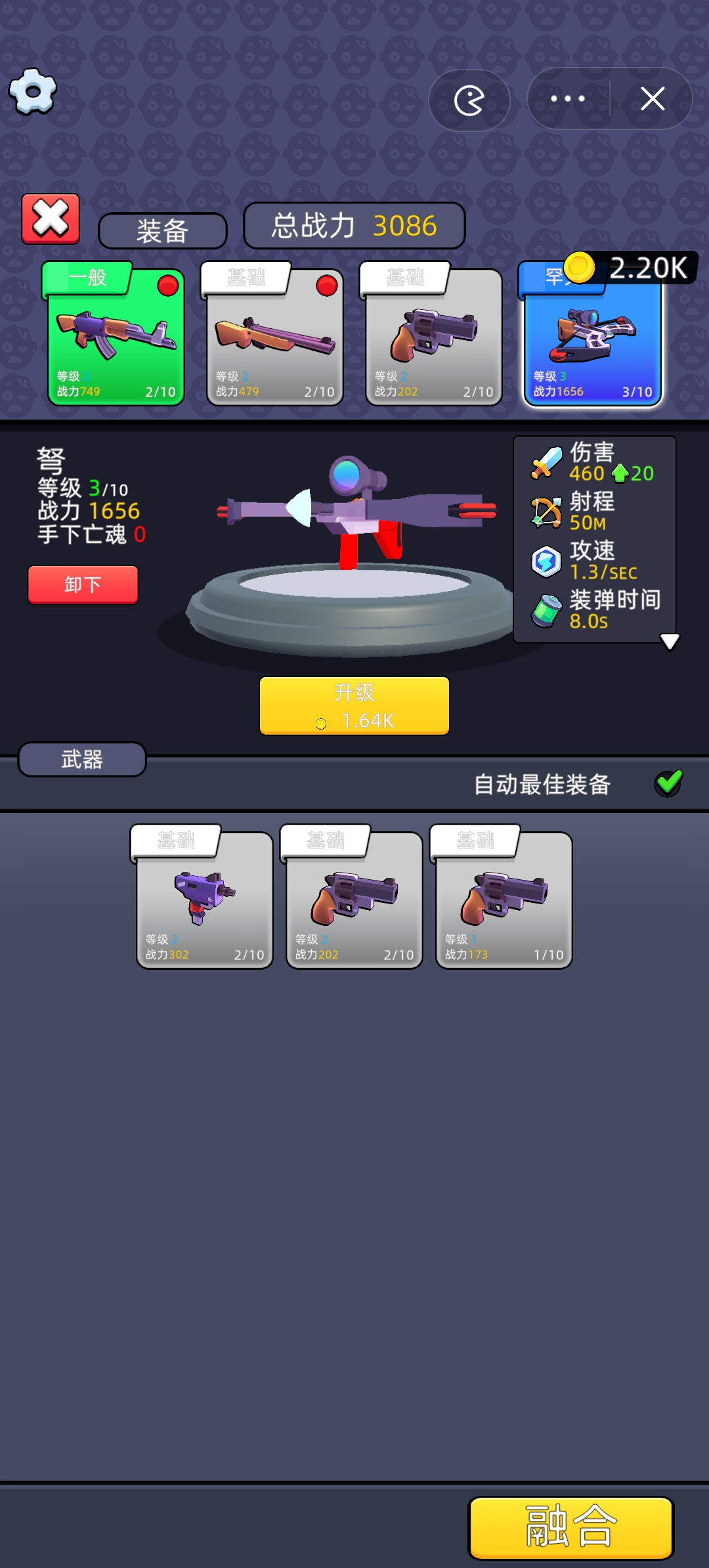Select the 装备 equipment tab
Viewport: 709px width, 1568px height.
162,229
